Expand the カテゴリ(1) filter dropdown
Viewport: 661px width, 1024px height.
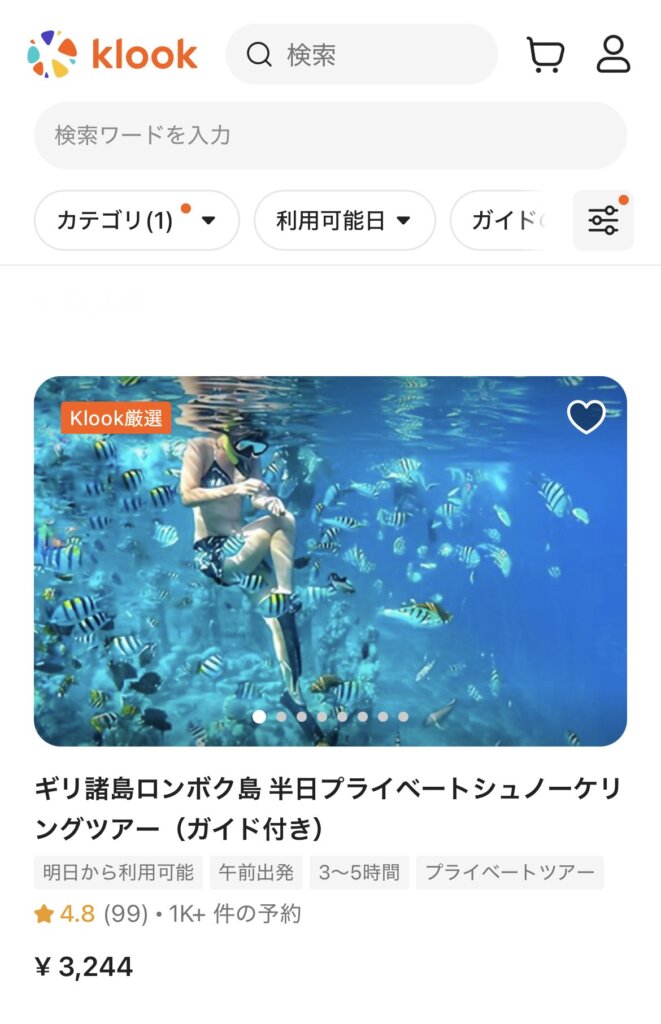(137, 220)
